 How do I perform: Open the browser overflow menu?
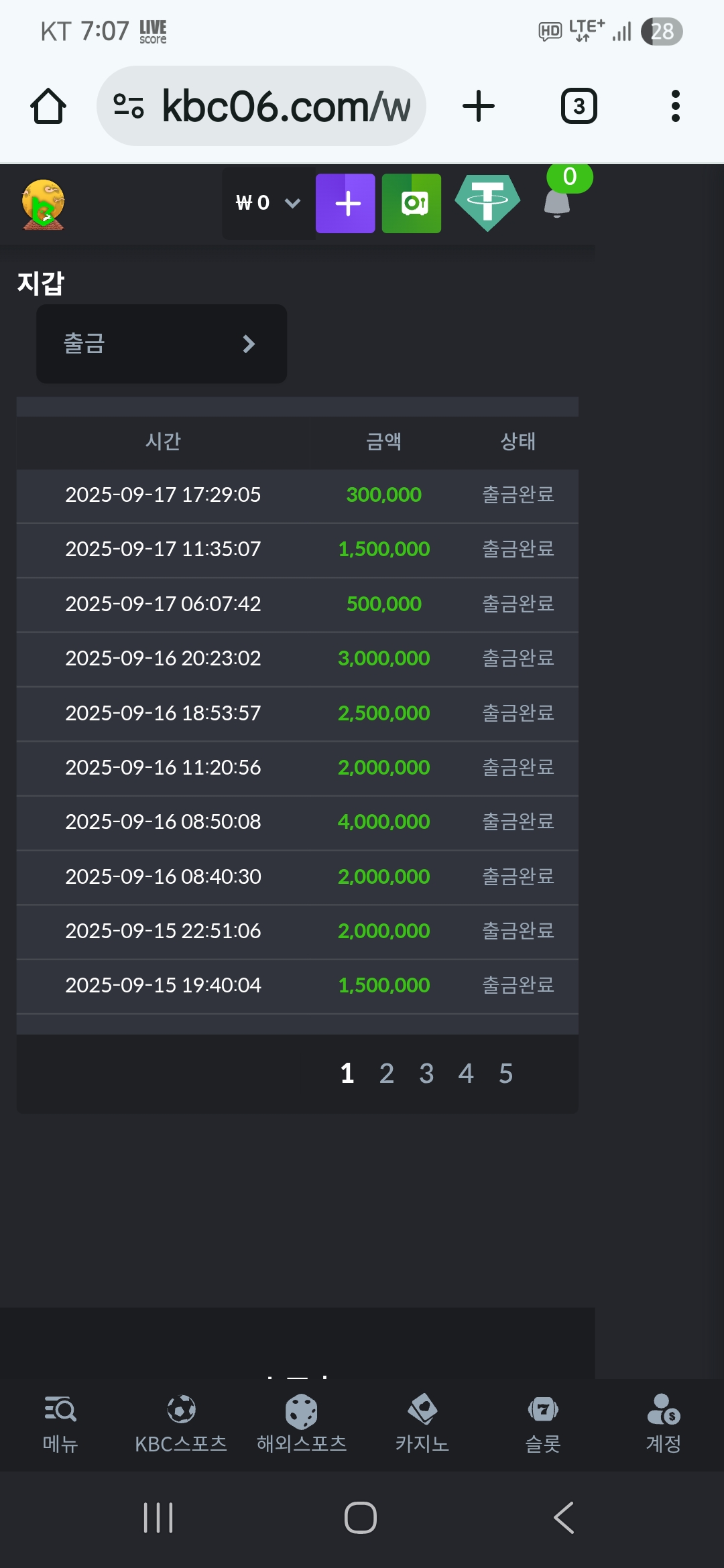[x=676, y=106]
